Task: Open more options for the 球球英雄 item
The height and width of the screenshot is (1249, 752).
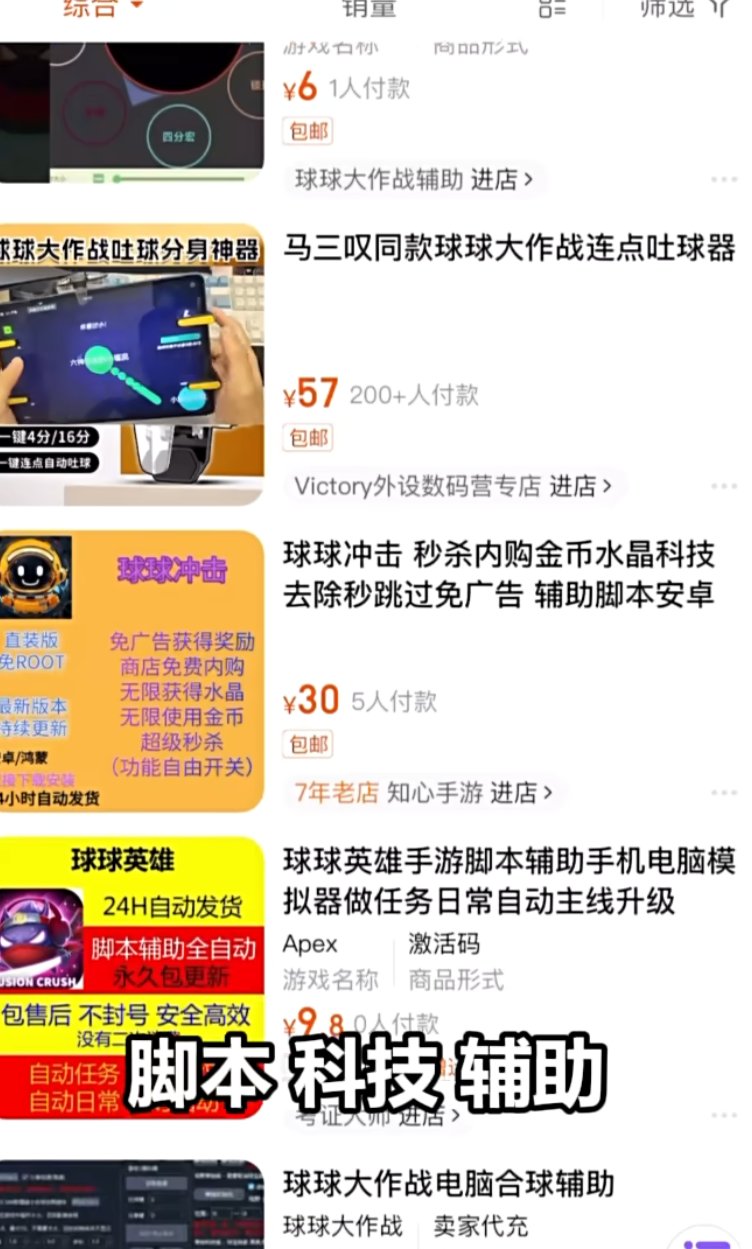Action: click(724, 1115)
